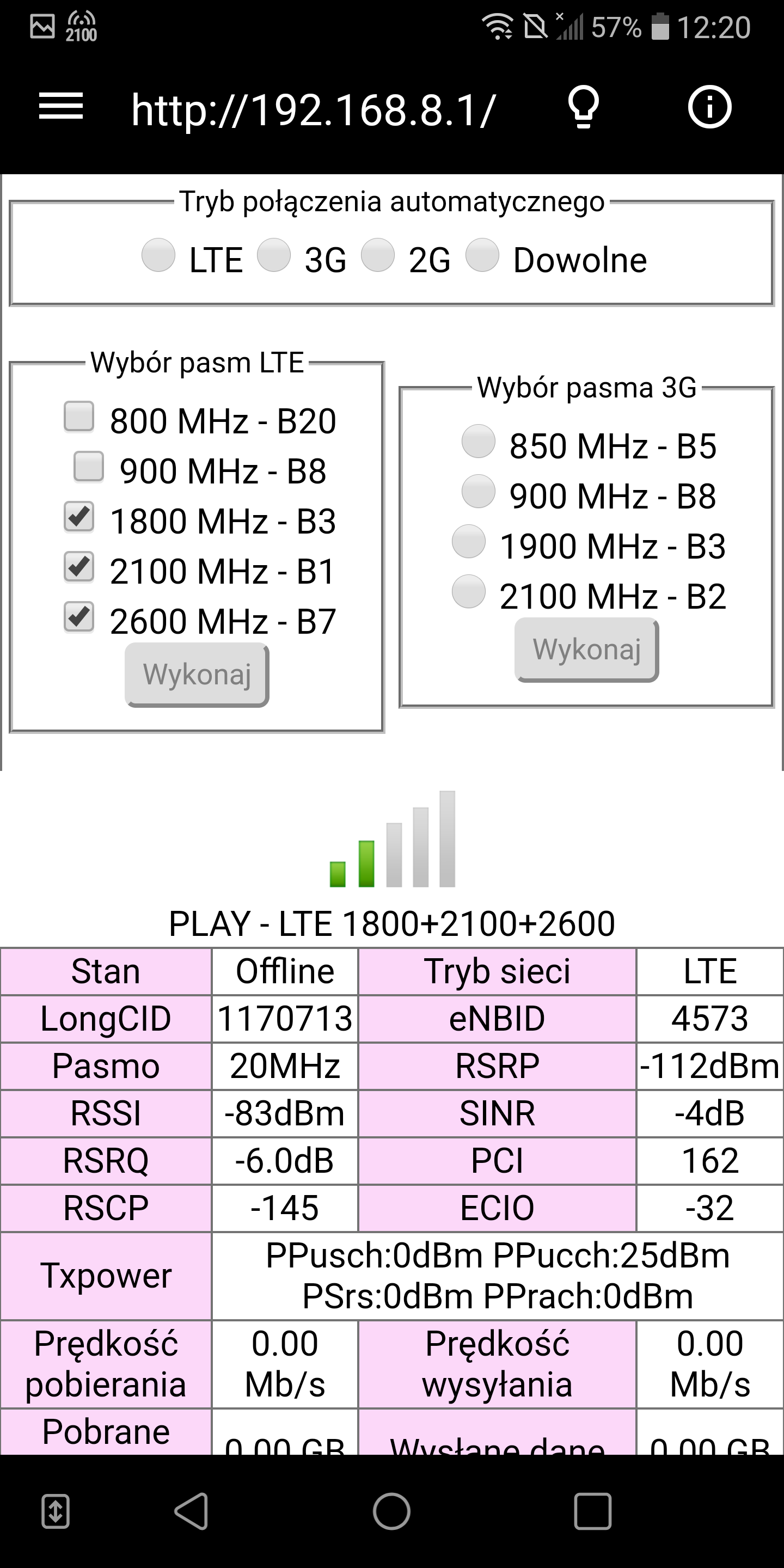The image size is (784, 1568).
Task: Tap the light bulb icon
Action: click(583, 107)
